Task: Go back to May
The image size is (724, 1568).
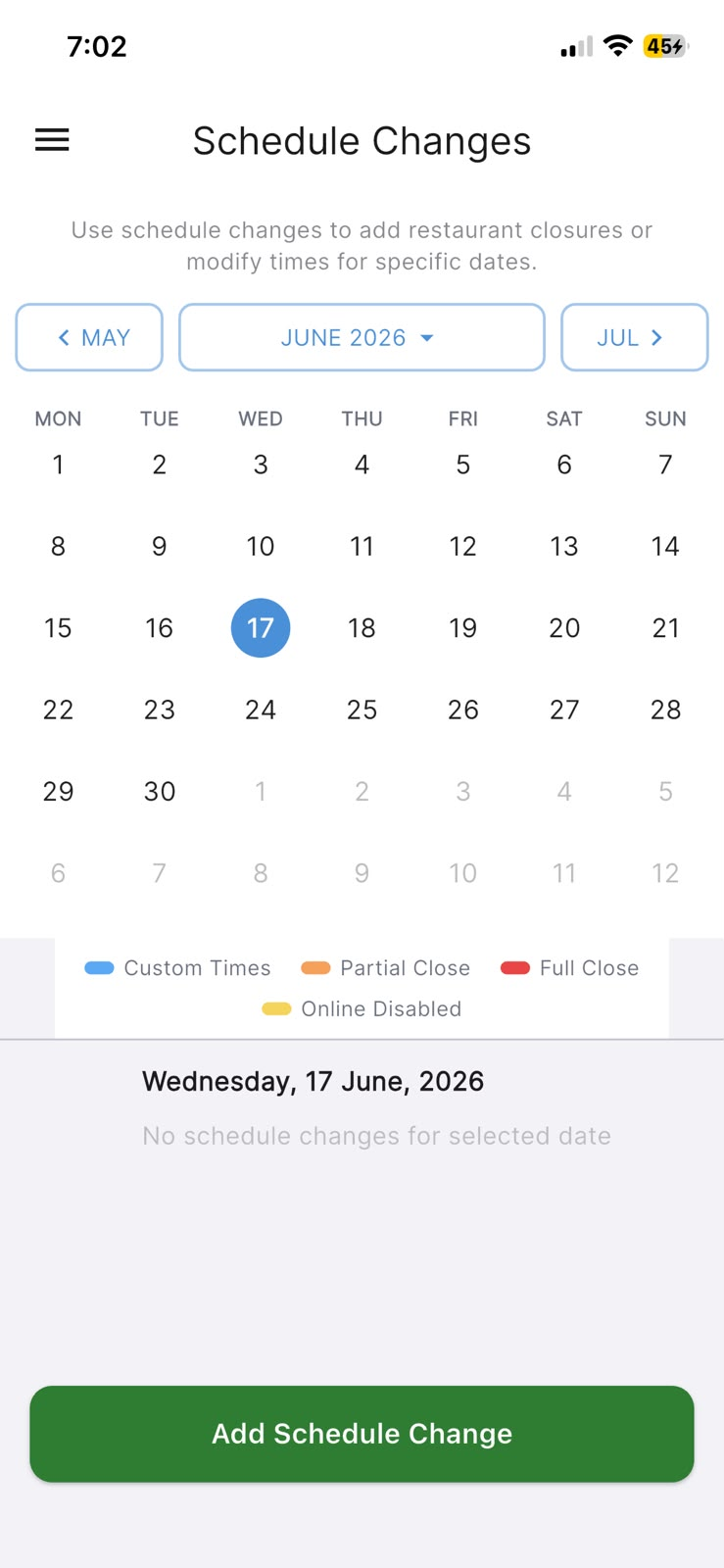Action: pos(89,337)
